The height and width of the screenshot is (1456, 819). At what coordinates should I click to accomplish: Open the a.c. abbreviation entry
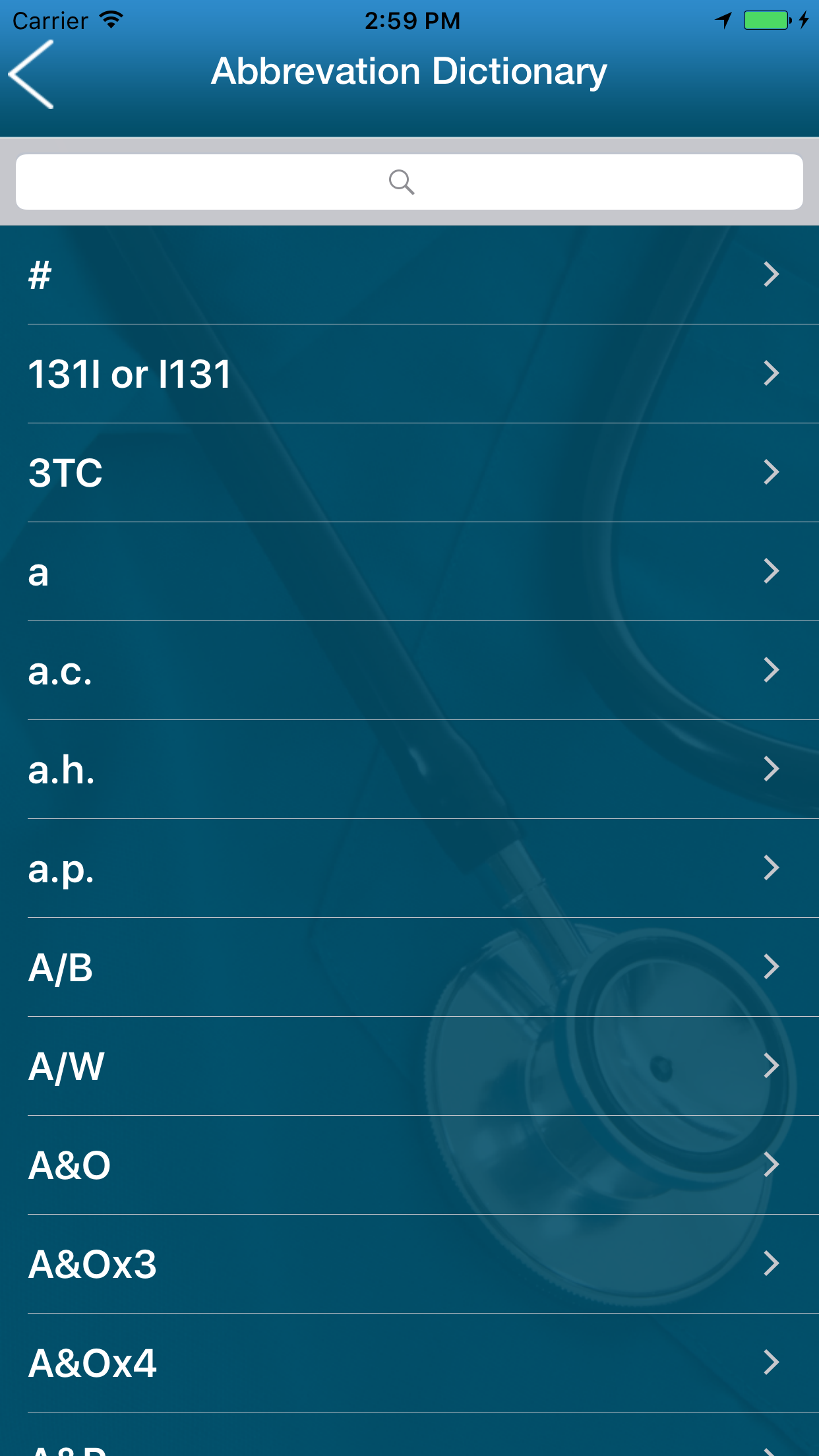click(409, 670)
